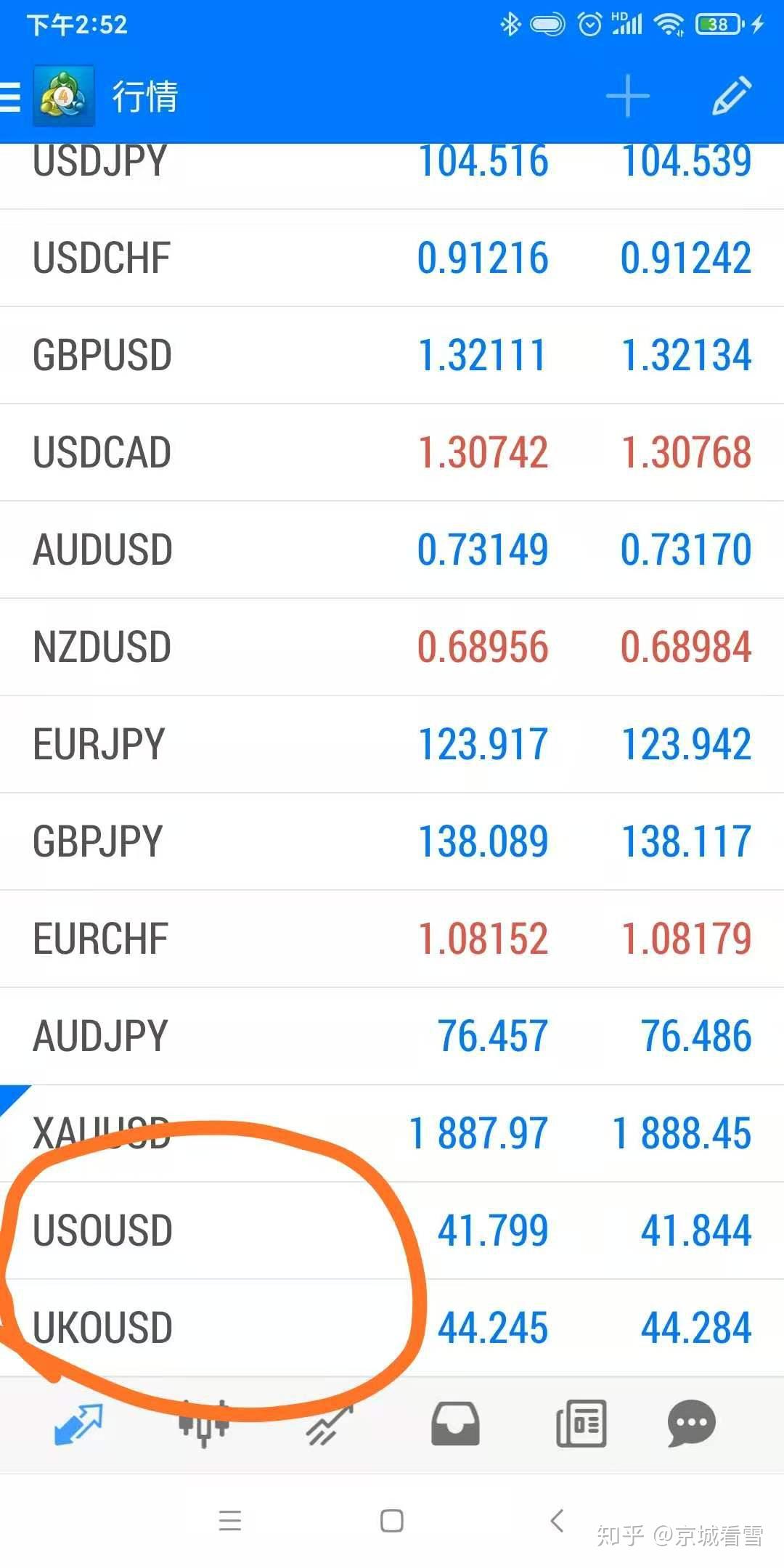
Task: Edit the quotes list with pencil icon
Action: coord(731,97)
